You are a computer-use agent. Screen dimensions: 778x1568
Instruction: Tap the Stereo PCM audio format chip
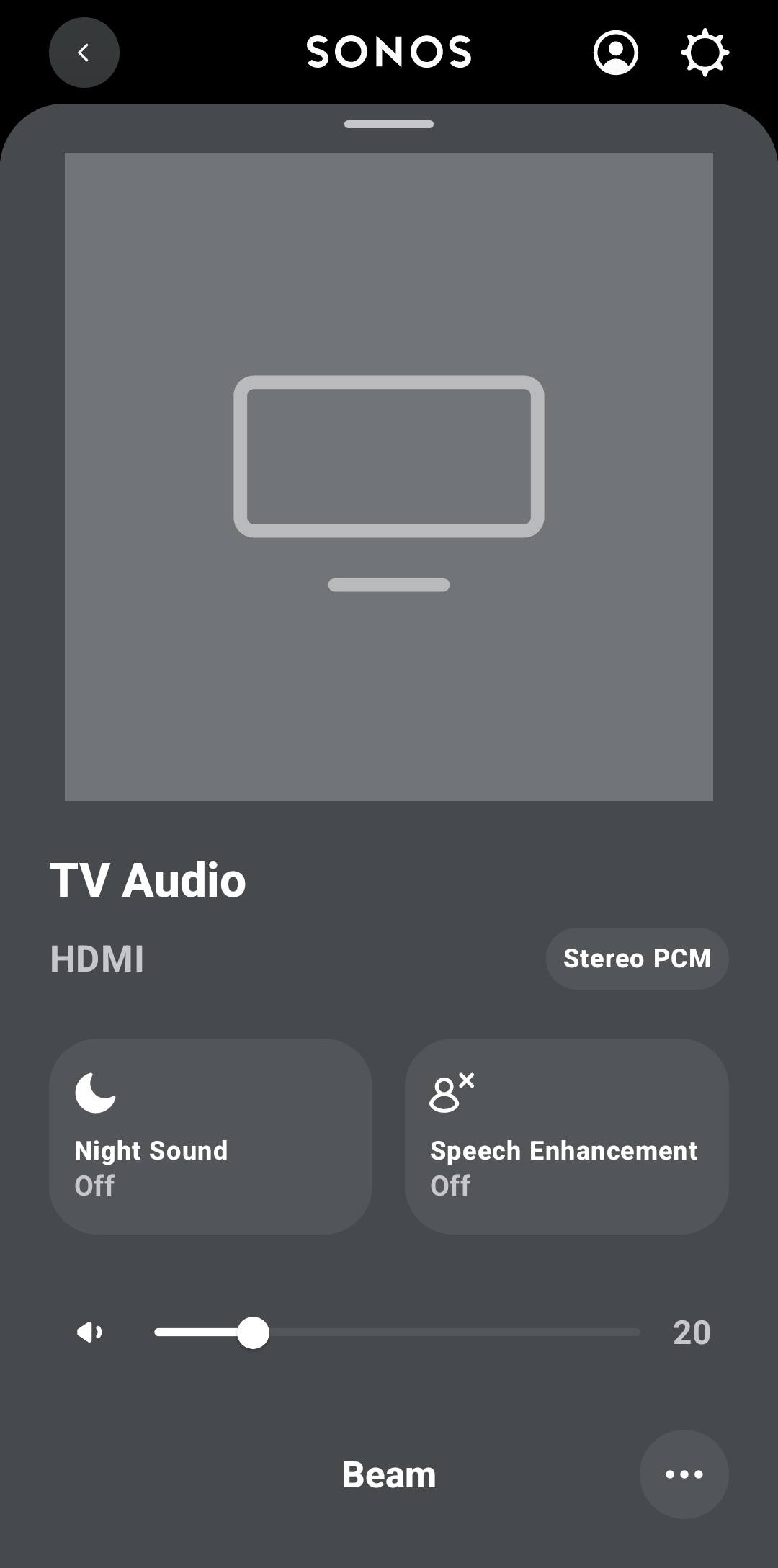pyautogui.click(x=637, y=959)
